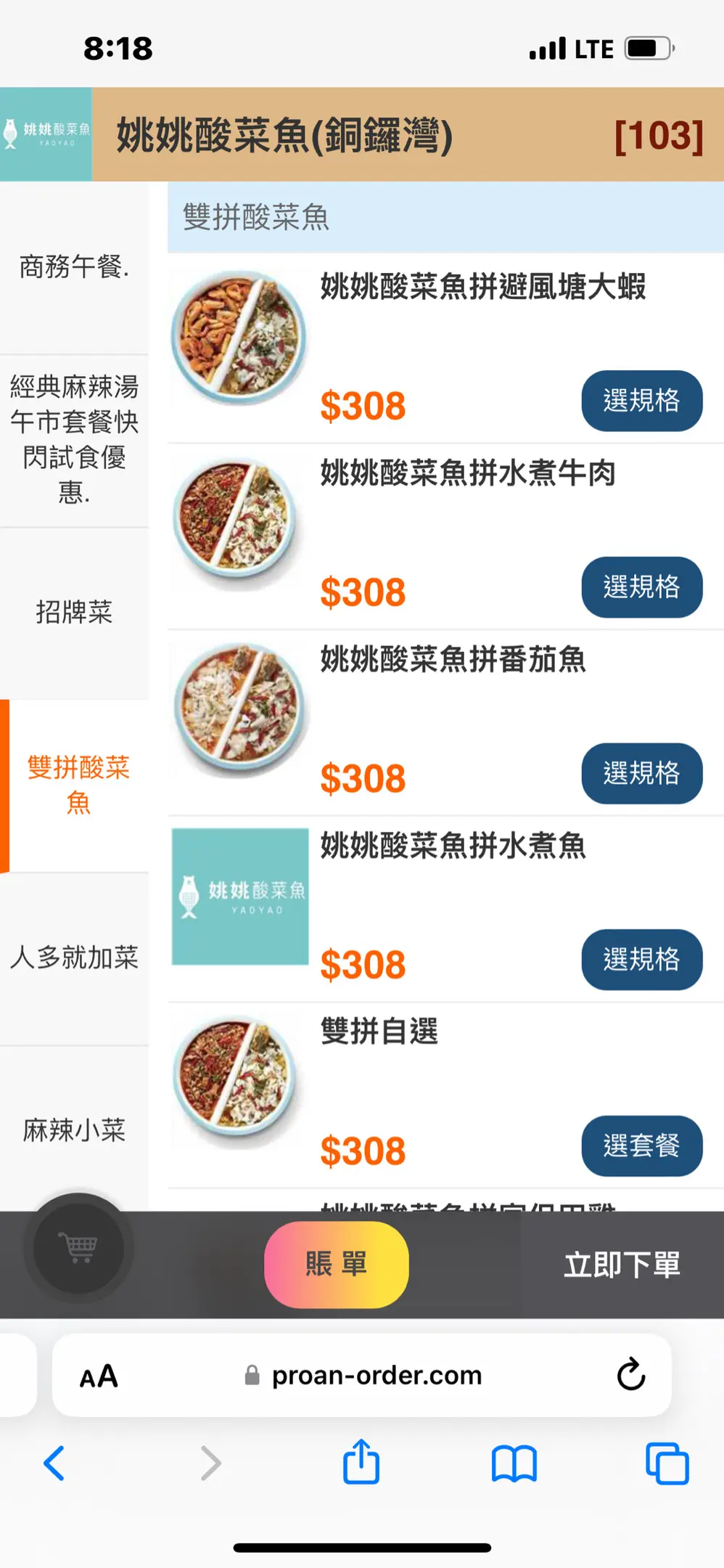Tap 選套餐 for 雙拼自選

[x=641, y=1146]
